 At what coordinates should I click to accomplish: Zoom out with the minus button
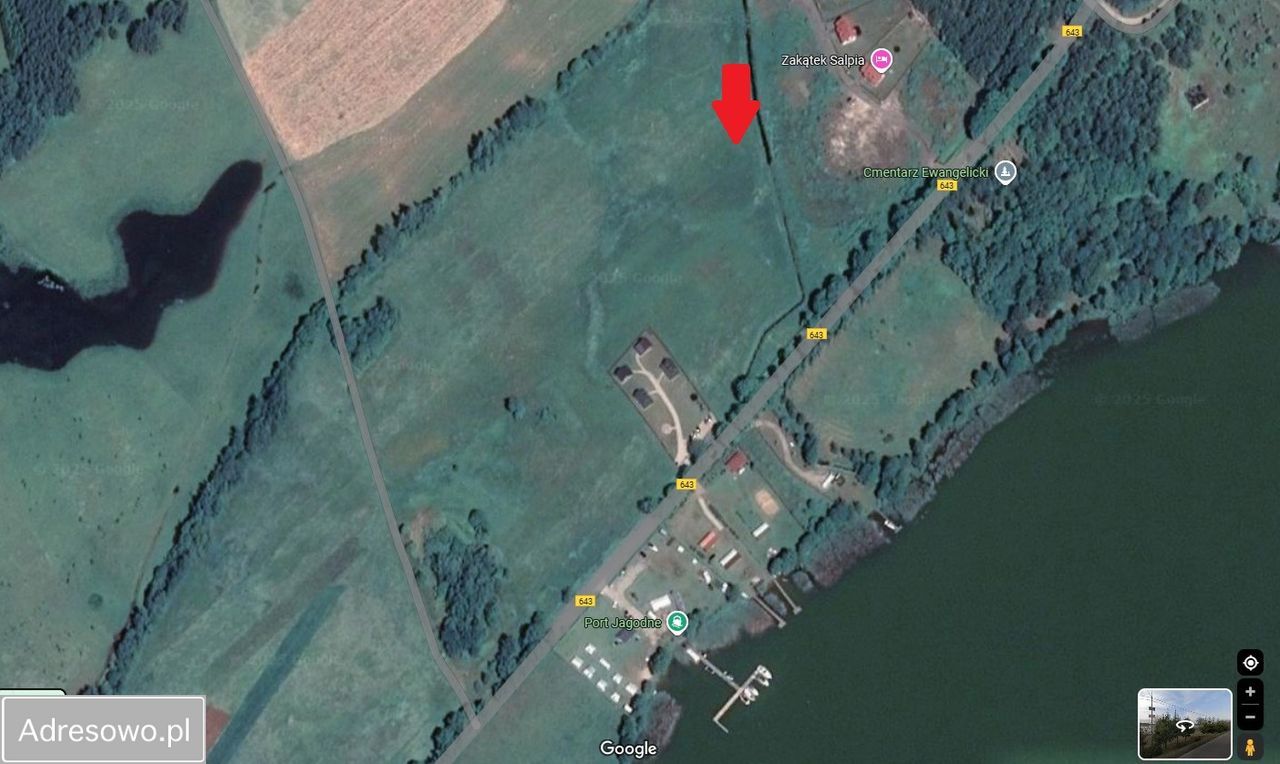pos(1250,716)
